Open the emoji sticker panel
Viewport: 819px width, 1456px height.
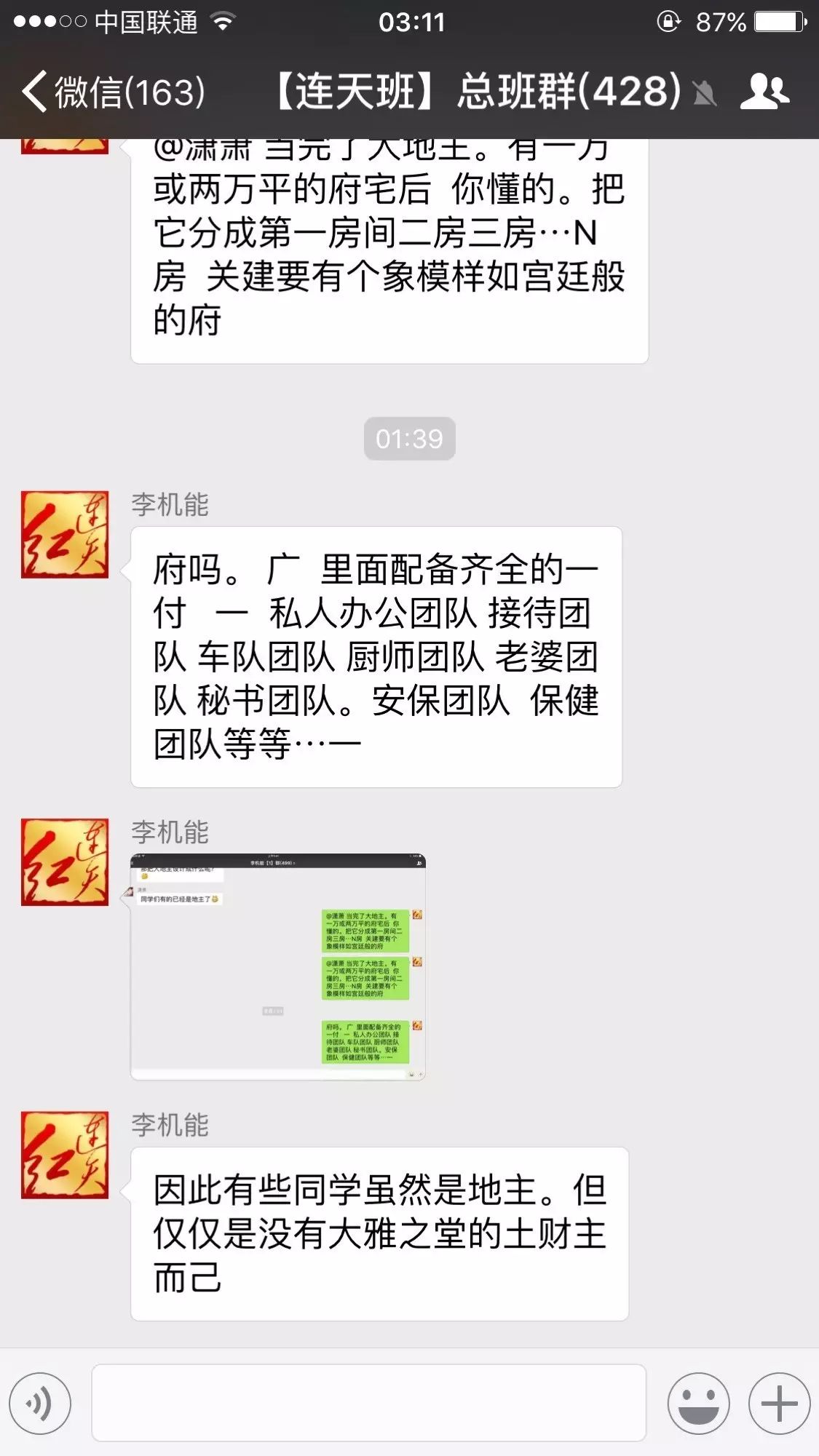[x=698, y=1403]
